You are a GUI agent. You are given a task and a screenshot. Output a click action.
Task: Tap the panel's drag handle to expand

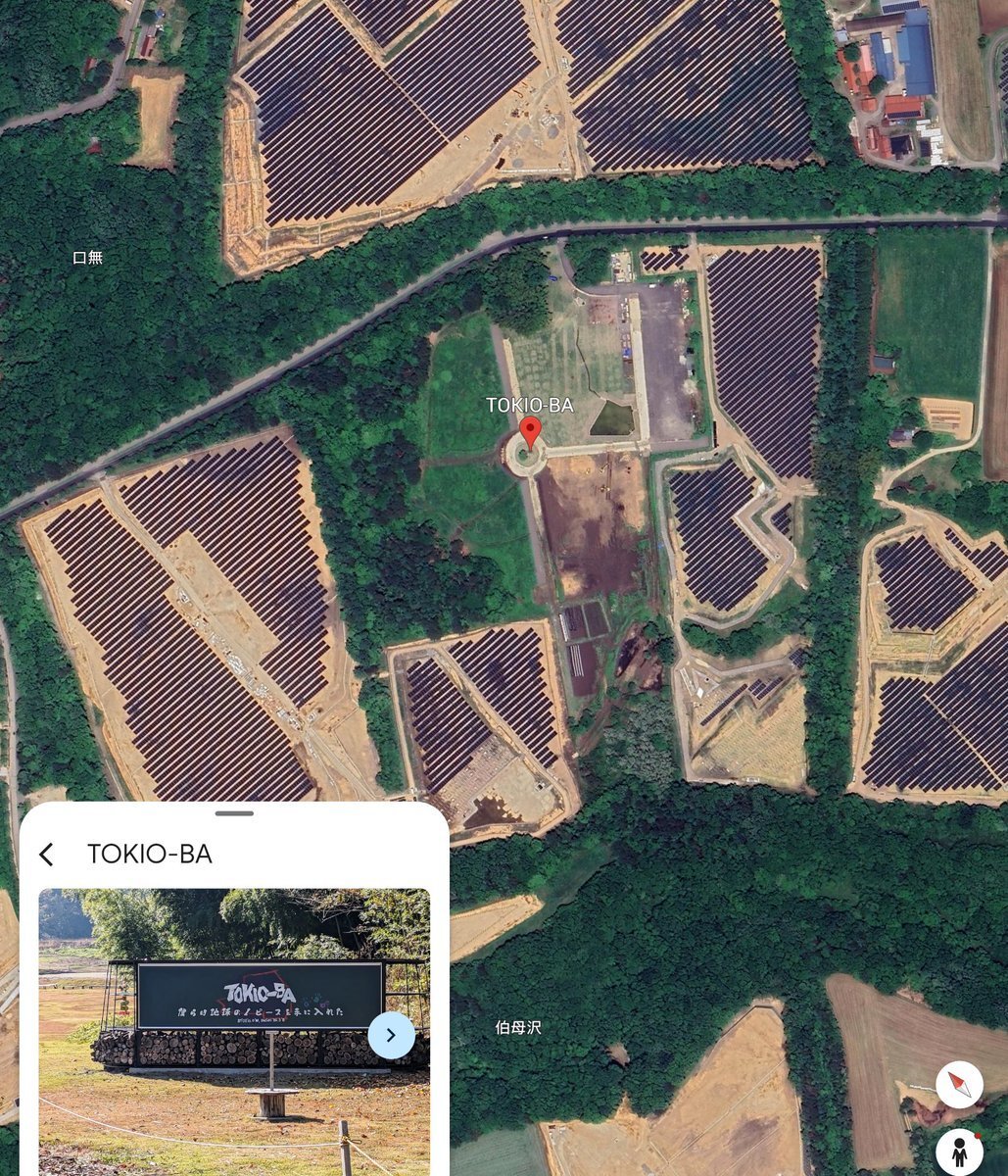234,812
